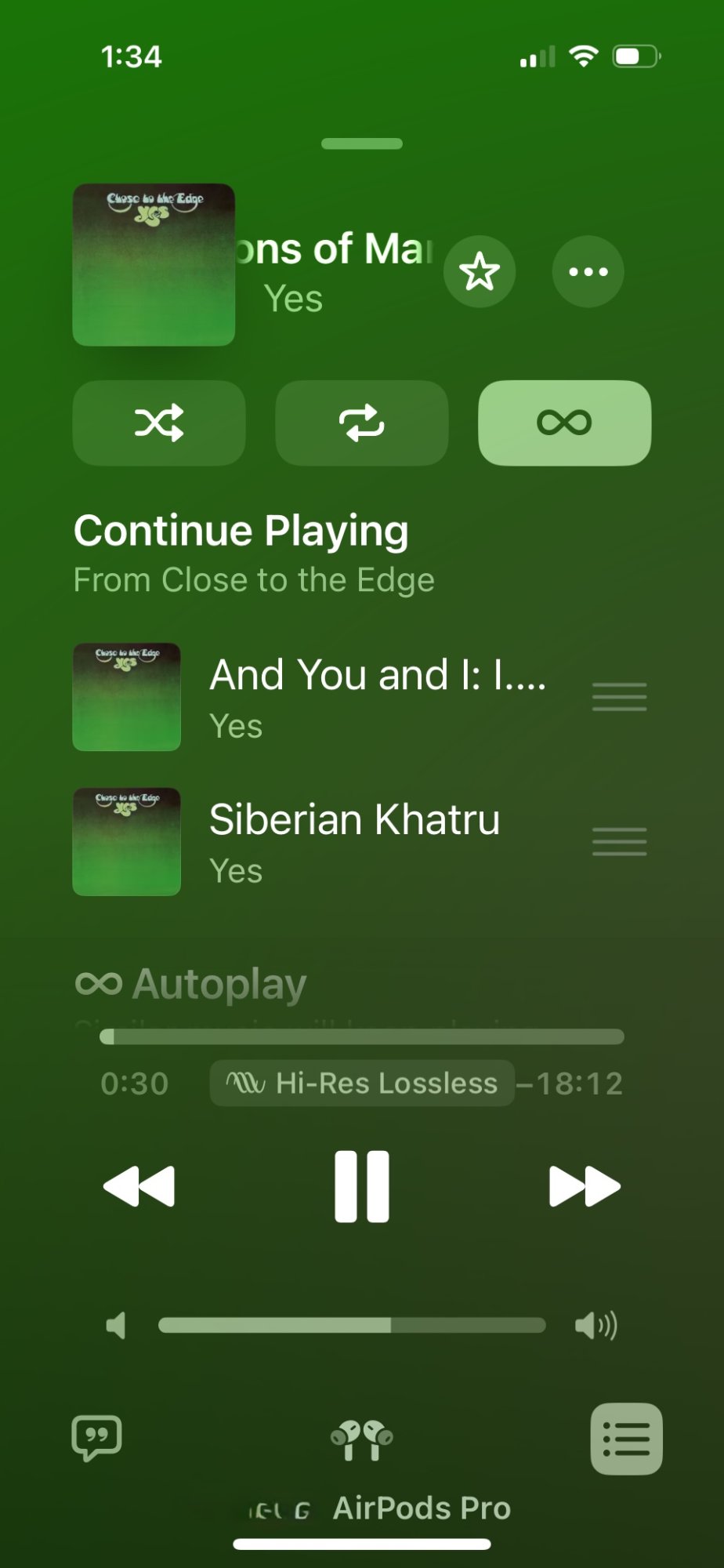Toggle the infinity Autoplay button
Image resolution: width=724 pixels, height=1568 pixels.
tap(564, 423)
